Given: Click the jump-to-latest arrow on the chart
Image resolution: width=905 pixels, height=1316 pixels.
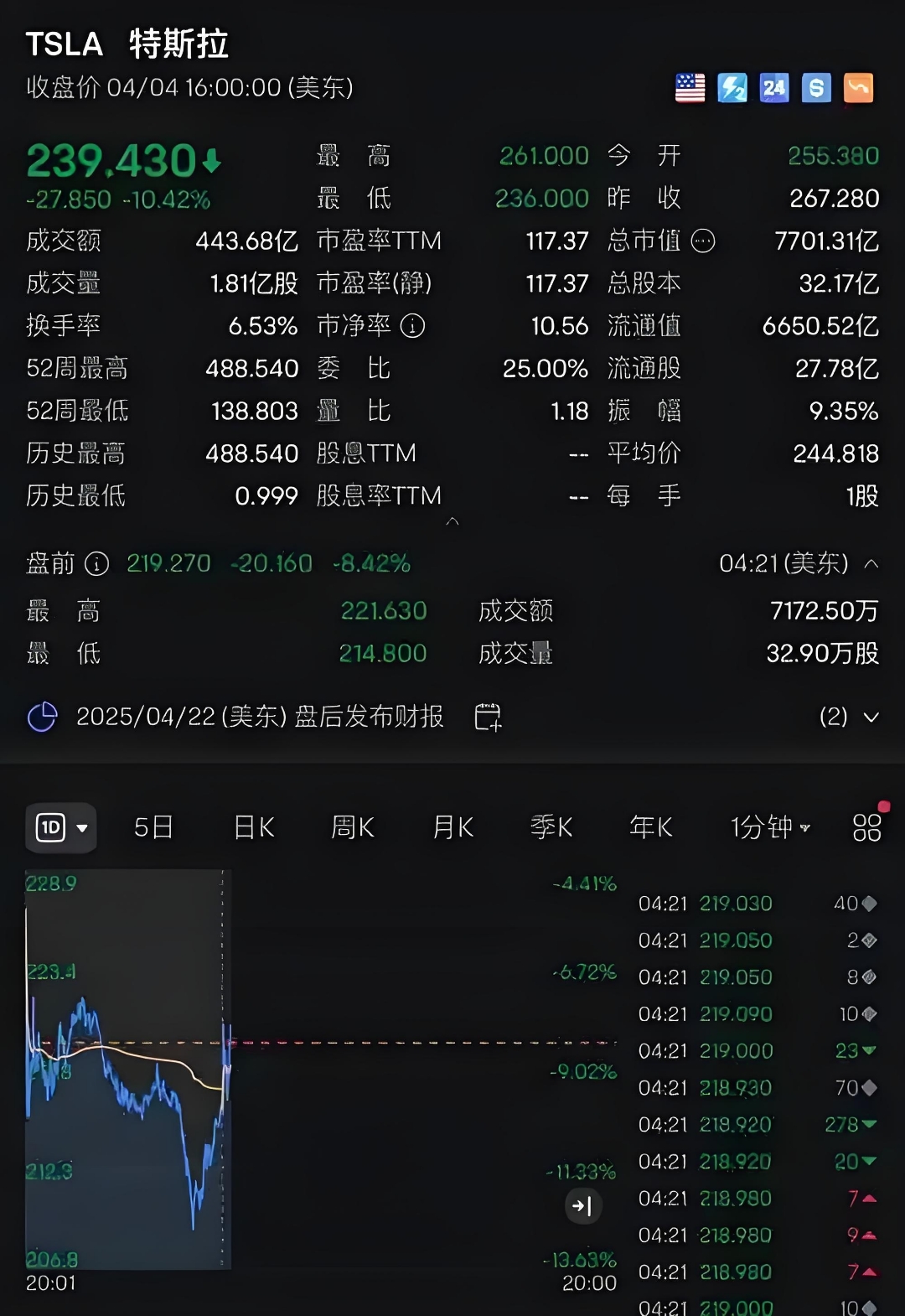Looking at the screenshot, I should (582, 1205).
